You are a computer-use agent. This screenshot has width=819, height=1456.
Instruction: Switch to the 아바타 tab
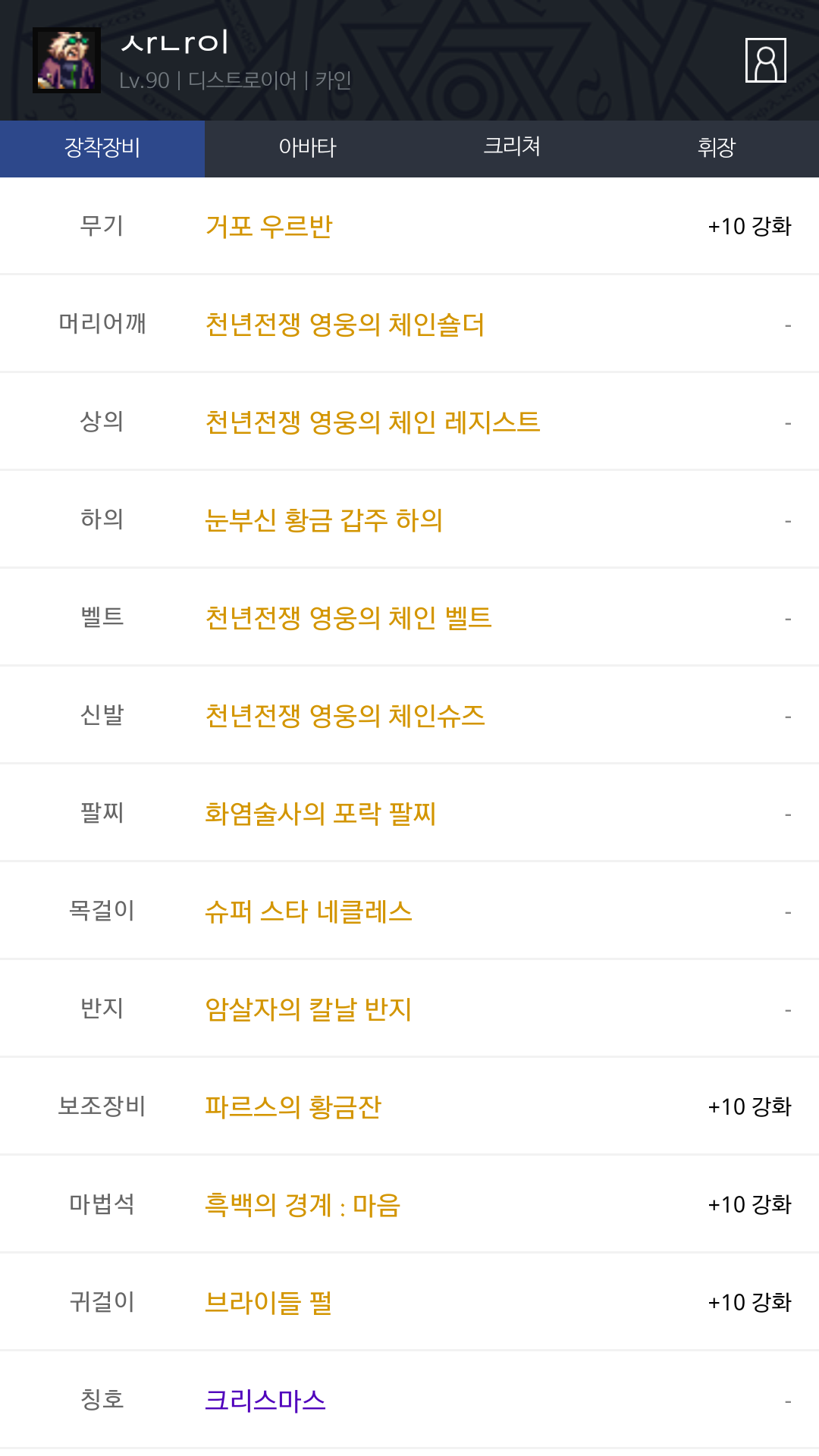click(x=307, y=149)
